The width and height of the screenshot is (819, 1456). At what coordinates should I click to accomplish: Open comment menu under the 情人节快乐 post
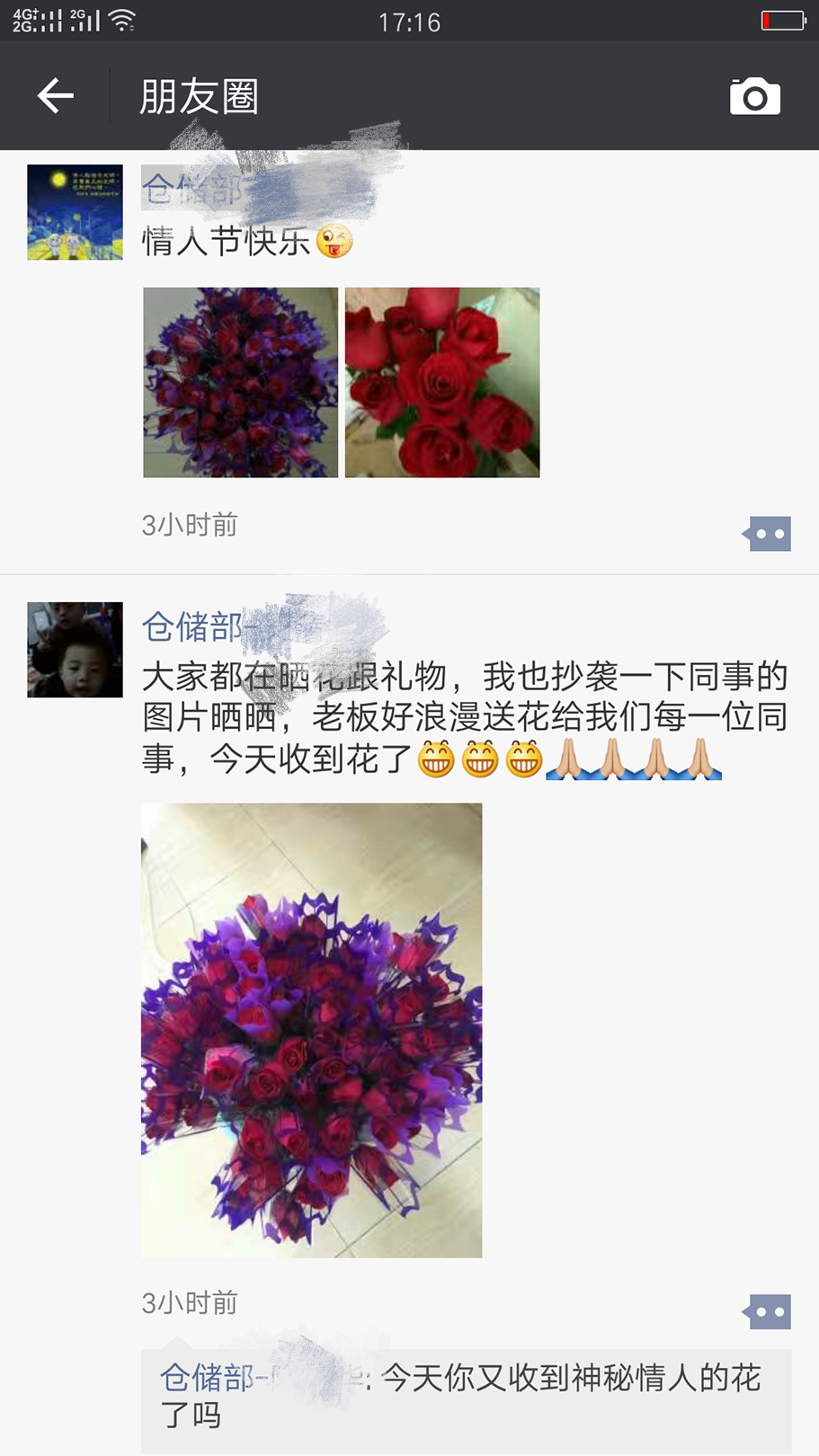pos(769,534)
